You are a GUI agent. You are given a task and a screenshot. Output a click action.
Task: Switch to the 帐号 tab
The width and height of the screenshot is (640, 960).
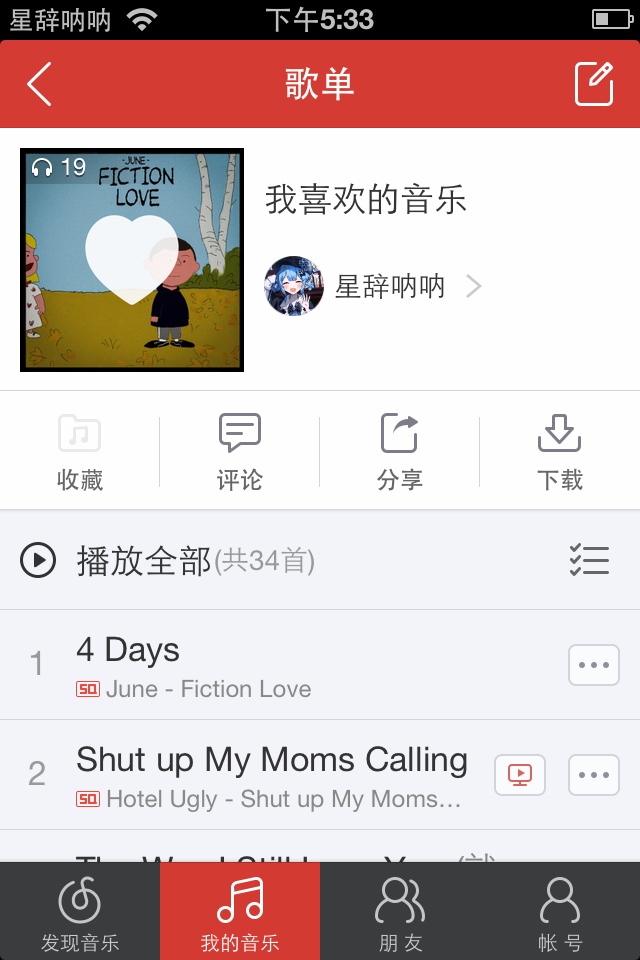560,912
